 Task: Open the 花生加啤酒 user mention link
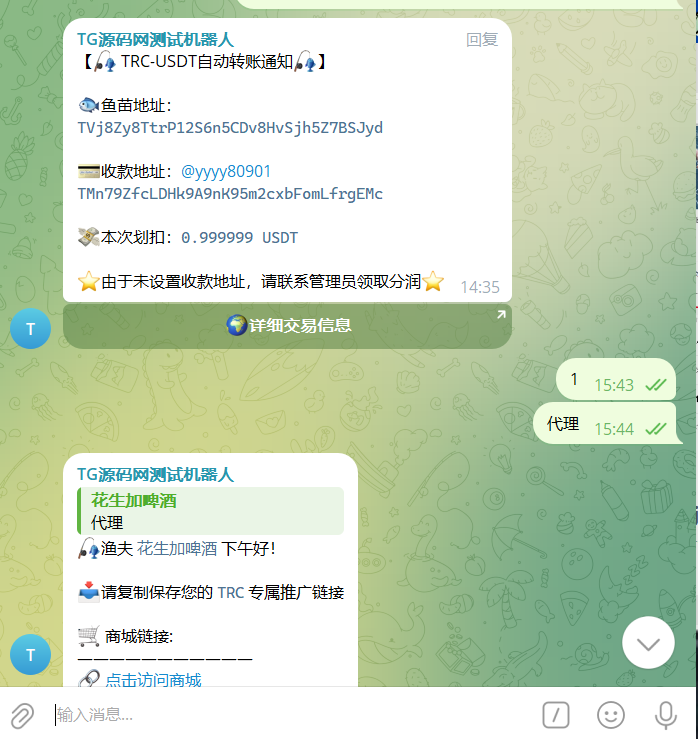click(x=177, y=548)
